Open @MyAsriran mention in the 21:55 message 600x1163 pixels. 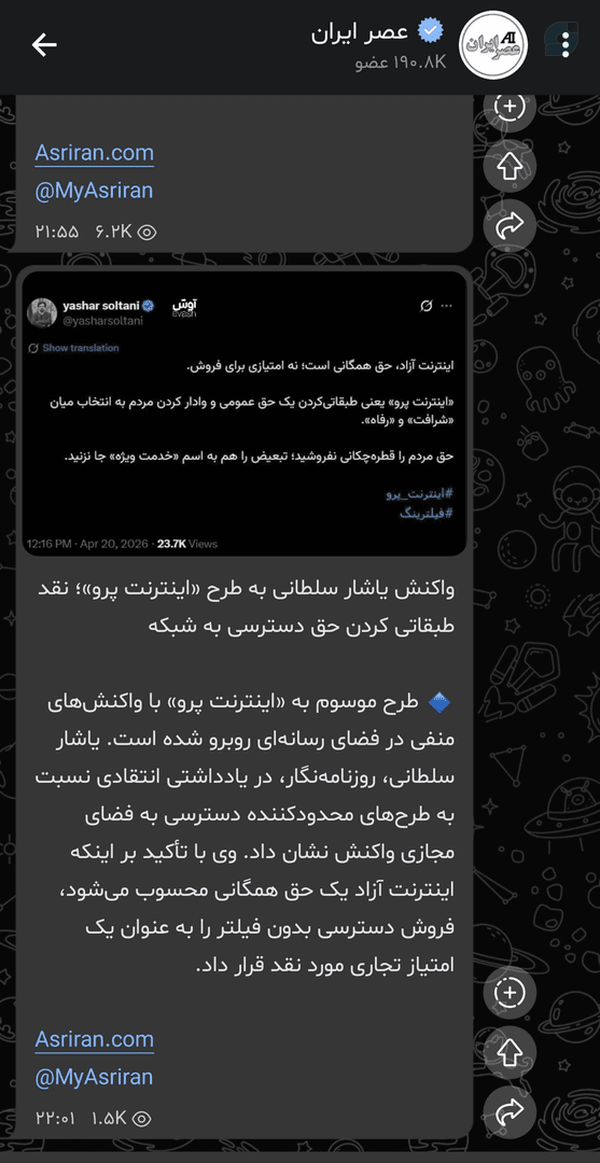(93, 191)
